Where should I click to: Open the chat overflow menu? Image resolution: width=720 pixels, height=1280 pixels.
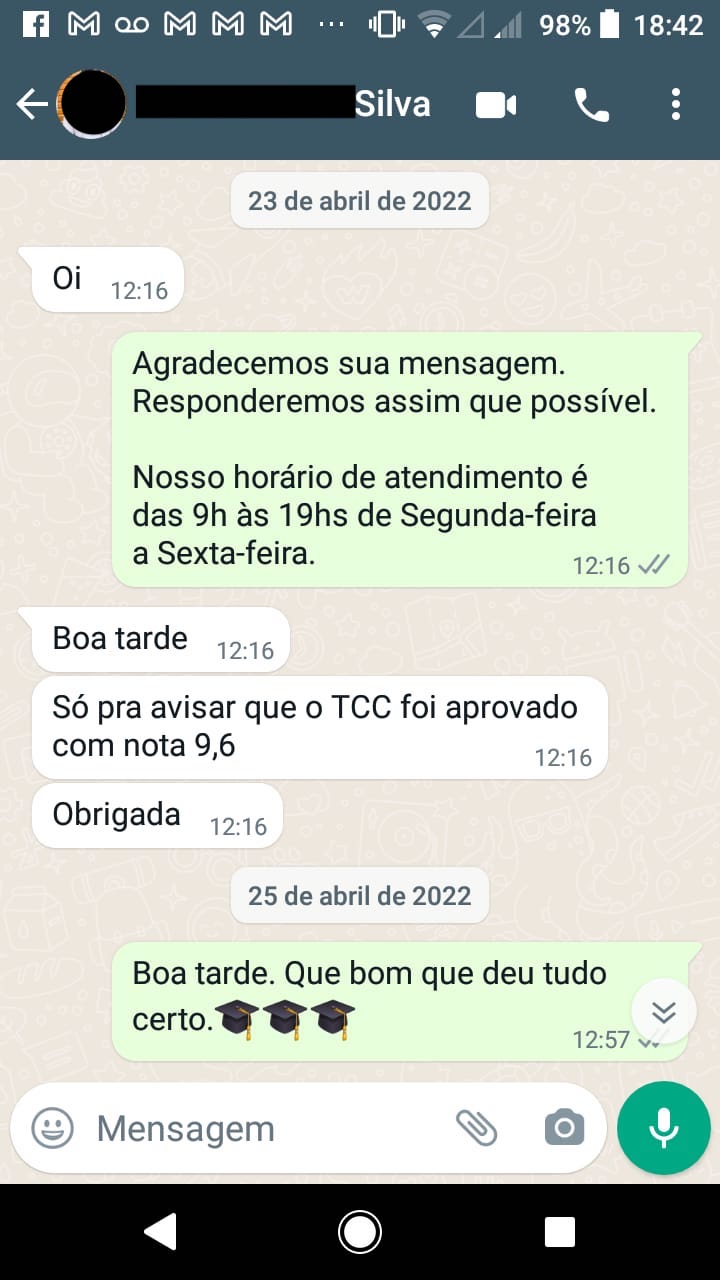[676, 104]
